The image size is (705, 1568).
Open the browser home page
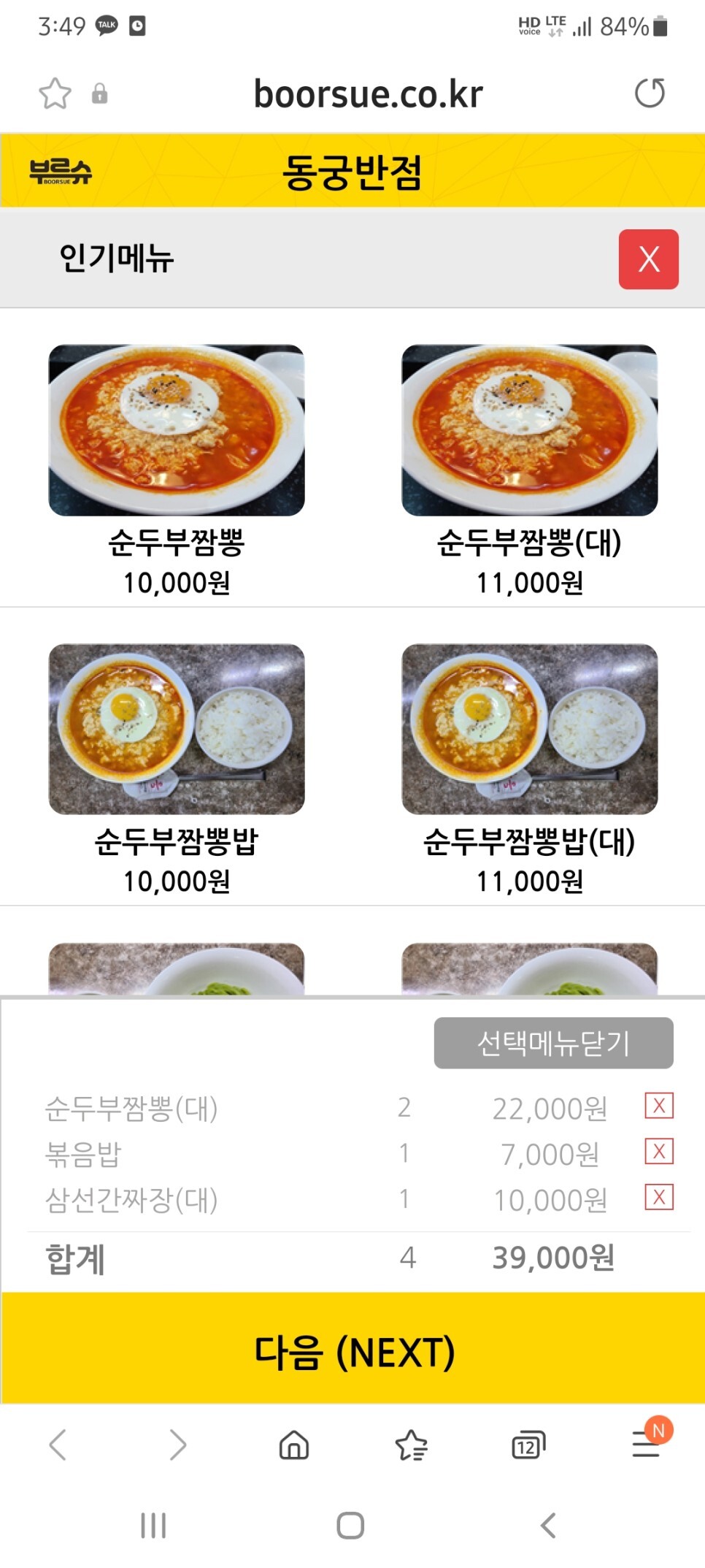294,1445
